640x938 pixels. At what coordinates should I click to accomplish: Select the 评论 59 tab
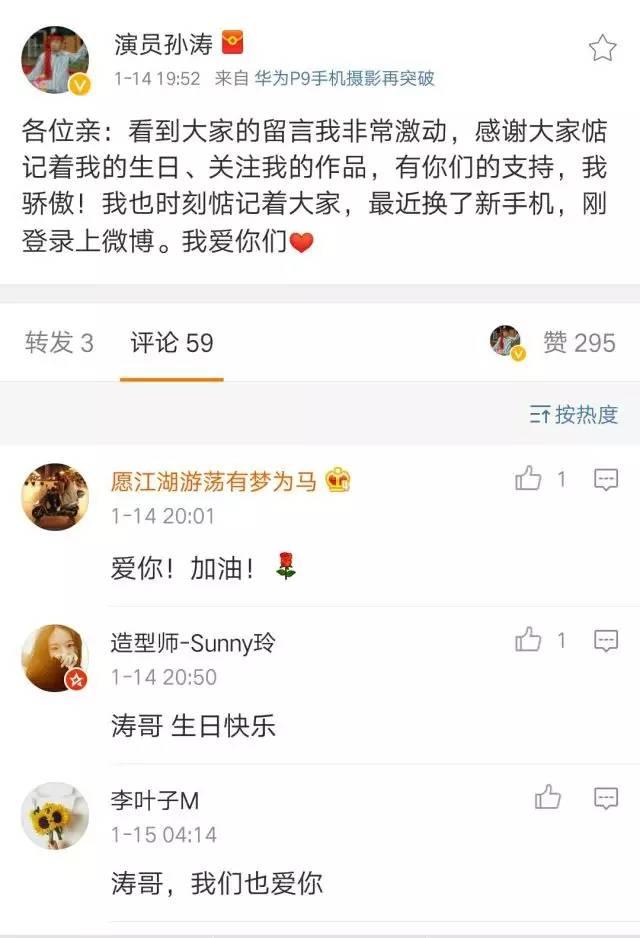pyautogui.click(x=171, y=343)
